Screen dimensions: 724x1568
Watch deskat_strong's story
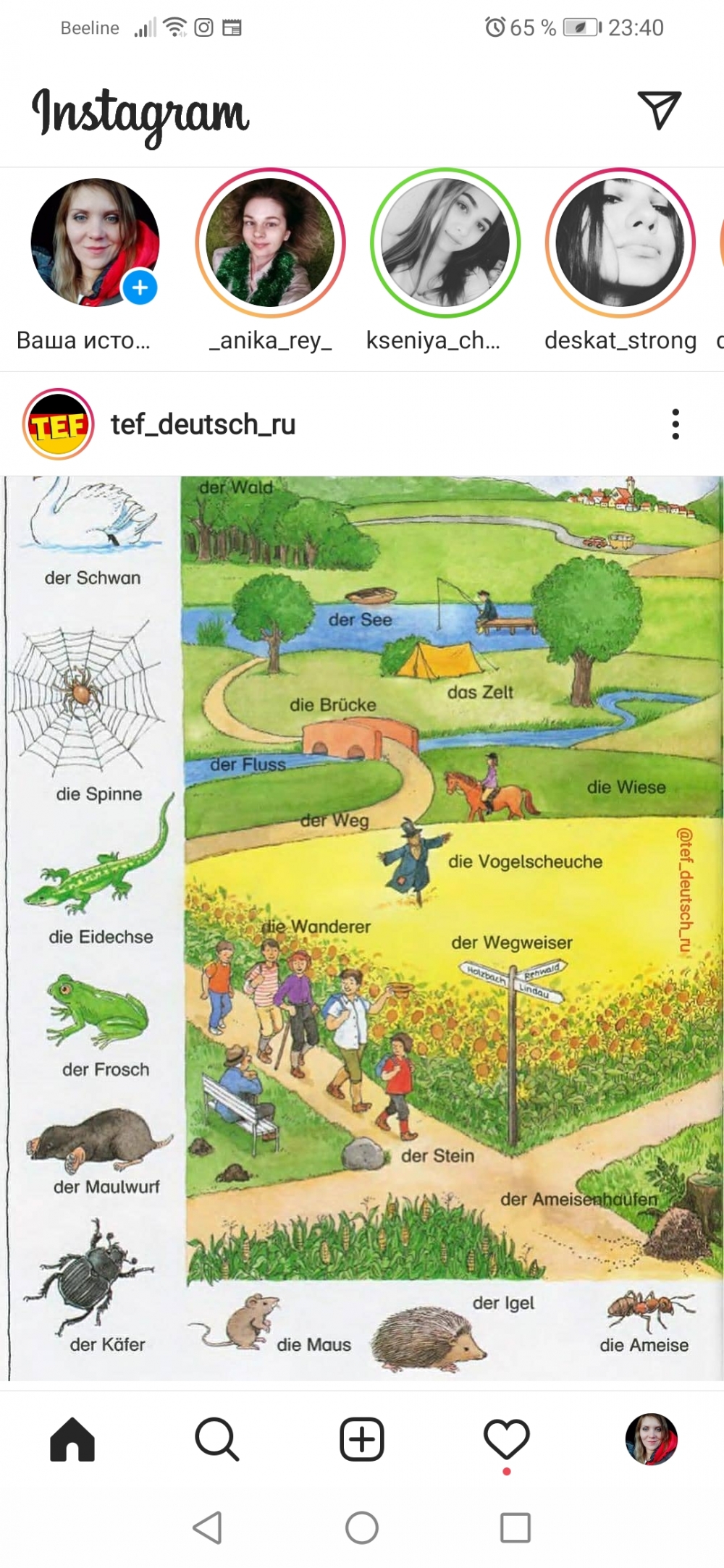click(x=620, y=244)
